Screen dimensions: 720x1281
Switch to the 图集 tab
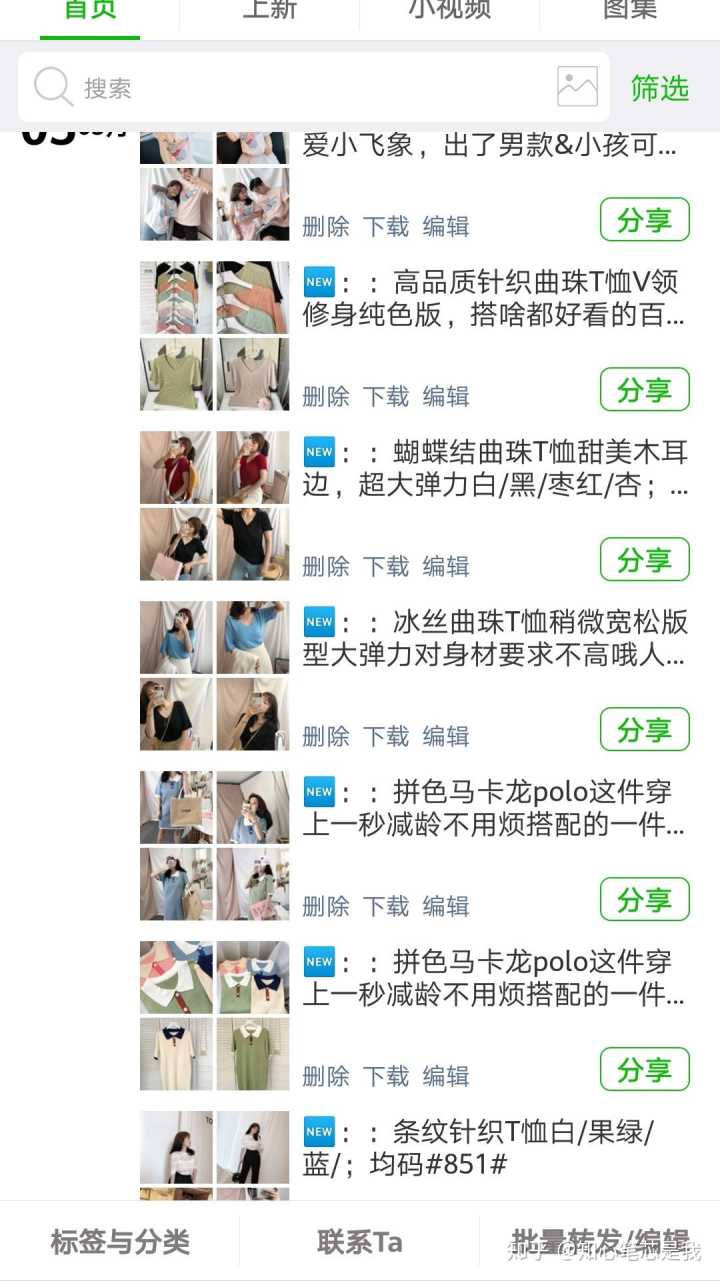(629, 10)
